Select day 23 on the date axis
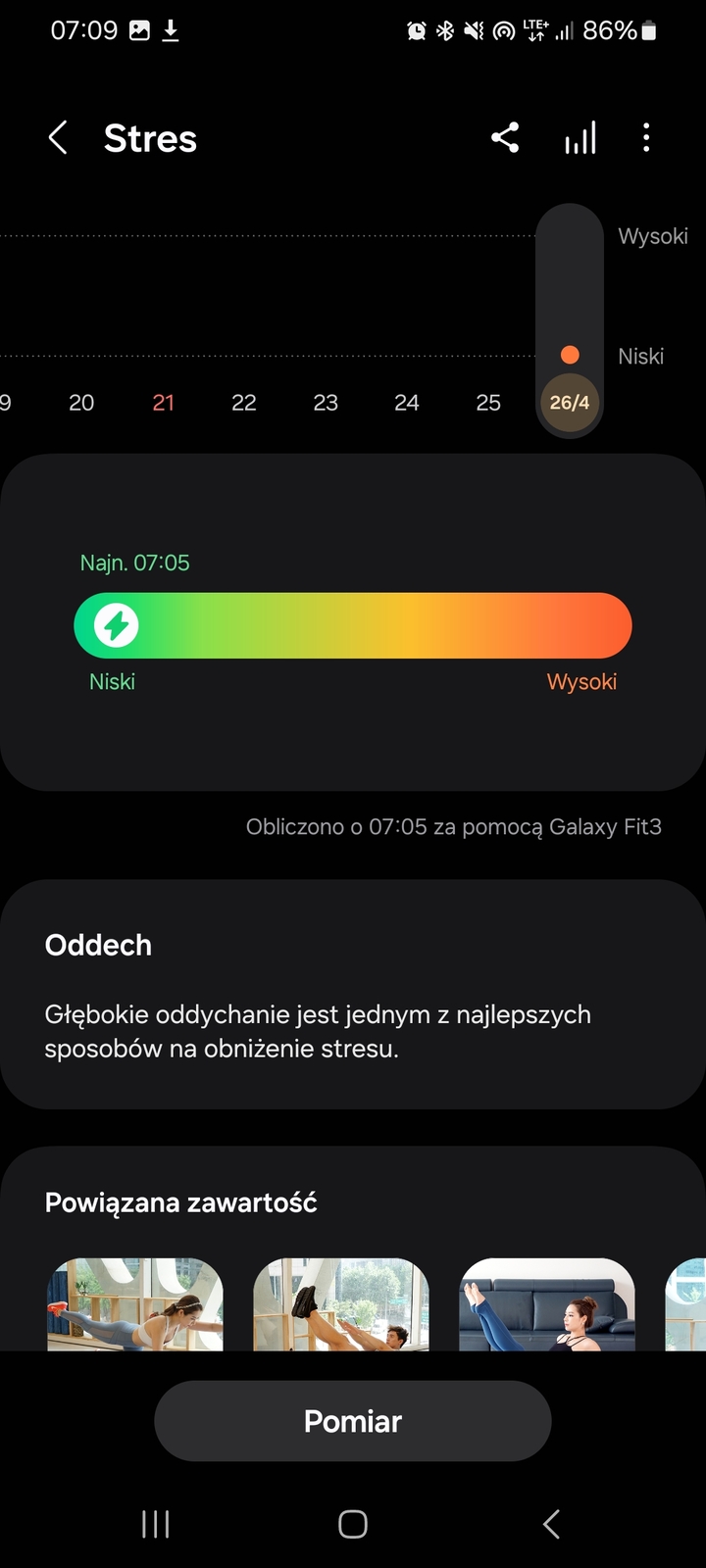 point(326,403)
